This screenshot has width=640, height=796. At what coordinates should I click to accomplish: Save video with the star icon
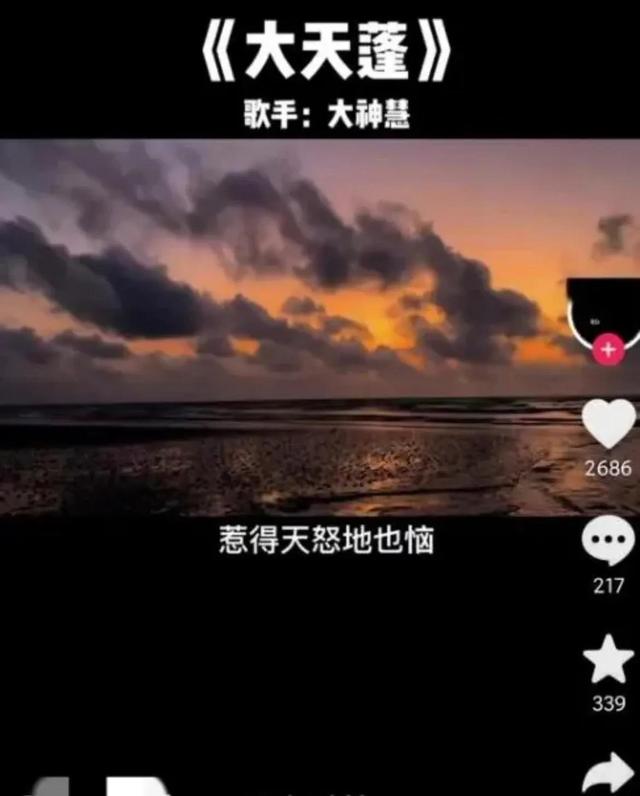coord(608,660)
